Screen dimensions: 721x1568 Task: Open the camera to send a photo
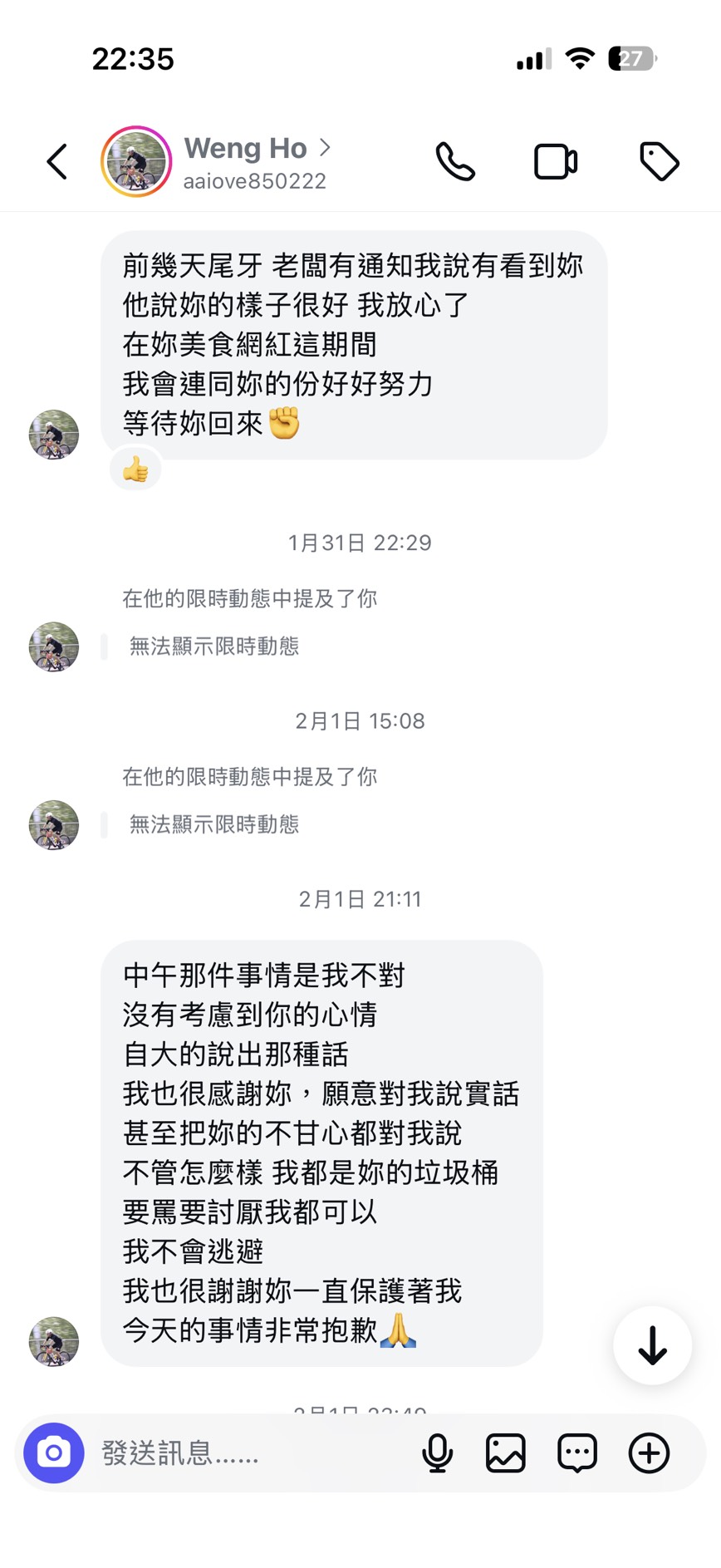53,1452
